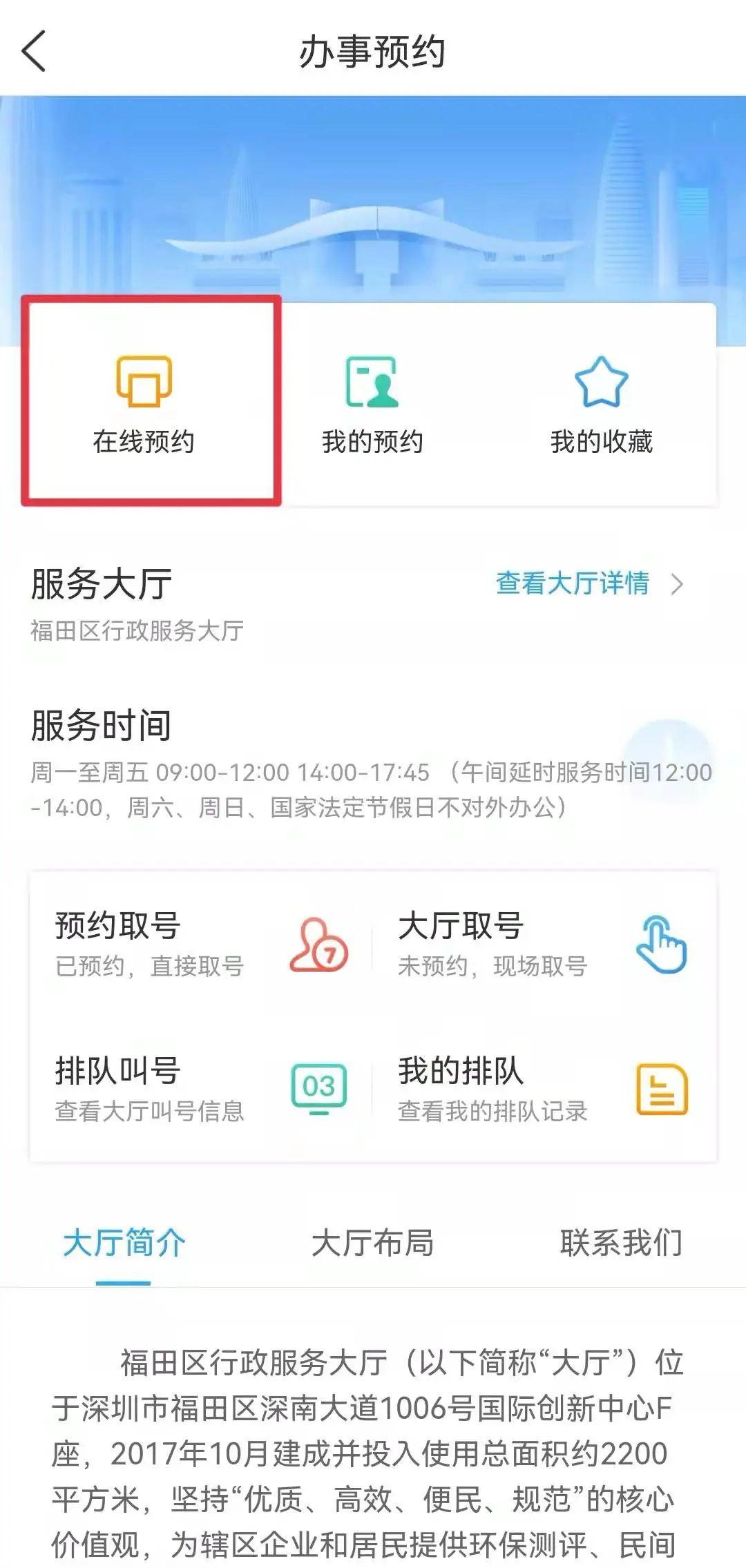The height and width of the screenshot is (1568, 746).
Task: Open 查看大厅详情 link
Action: tap(589, 583)
